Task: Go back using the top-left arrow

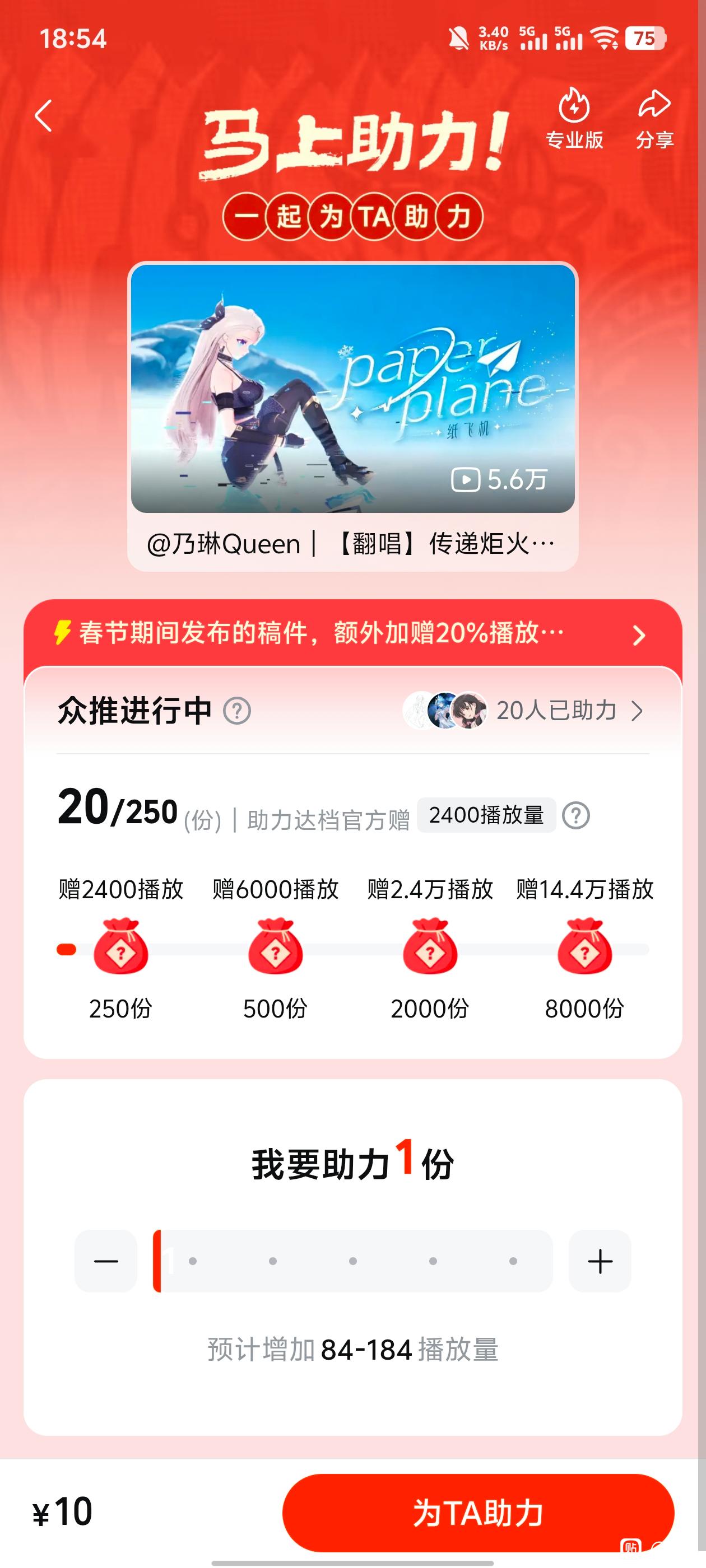Action: coord(43,116)
